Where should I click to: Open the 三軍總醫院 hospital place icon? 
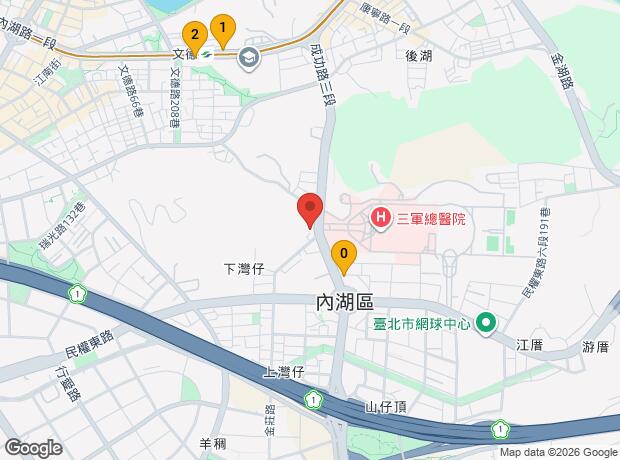380,218
